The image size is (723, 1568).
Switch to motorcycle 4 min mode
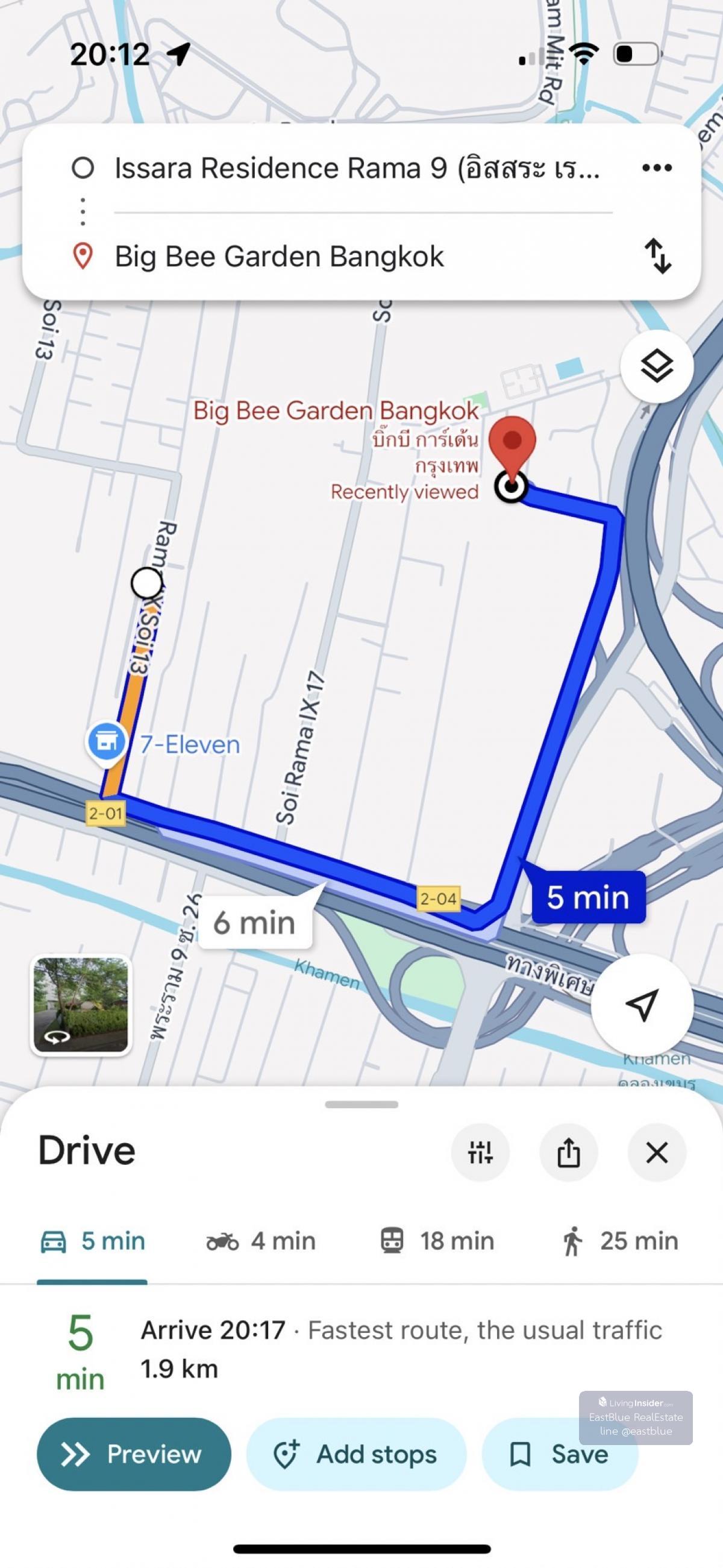[x=261, y=1241]
